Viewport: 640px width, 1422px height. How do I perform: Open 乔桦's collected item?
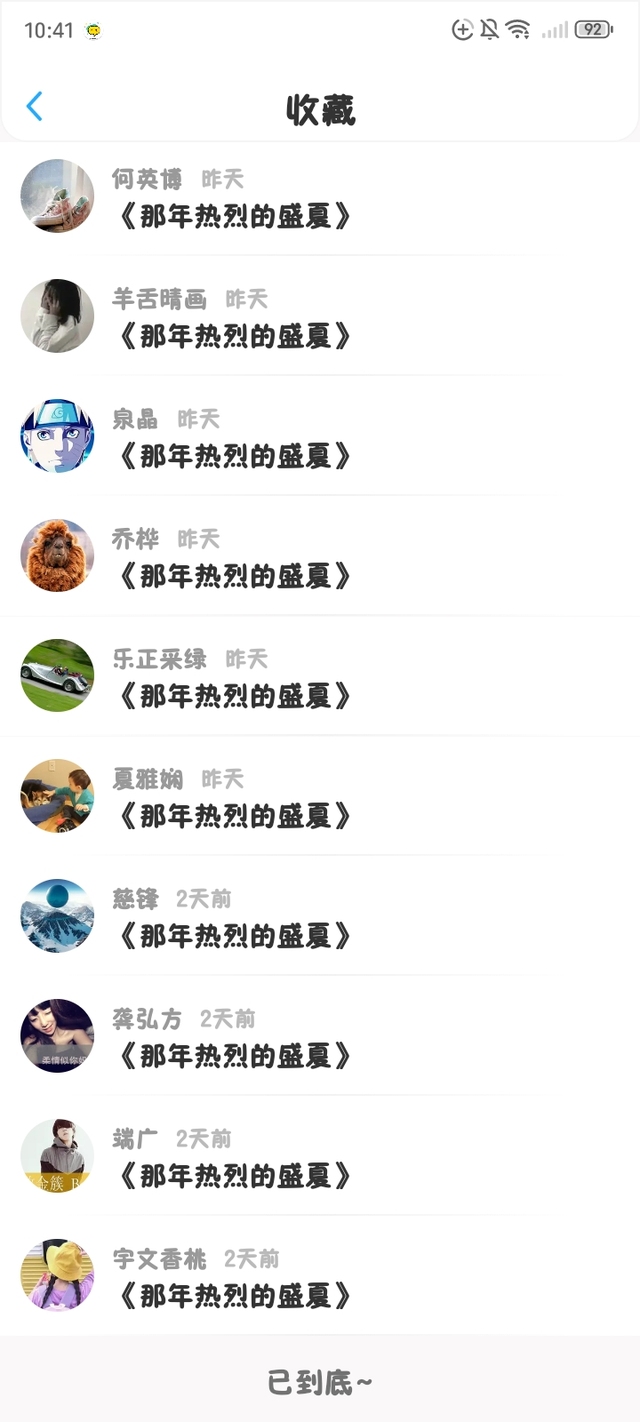click(235, 576)
